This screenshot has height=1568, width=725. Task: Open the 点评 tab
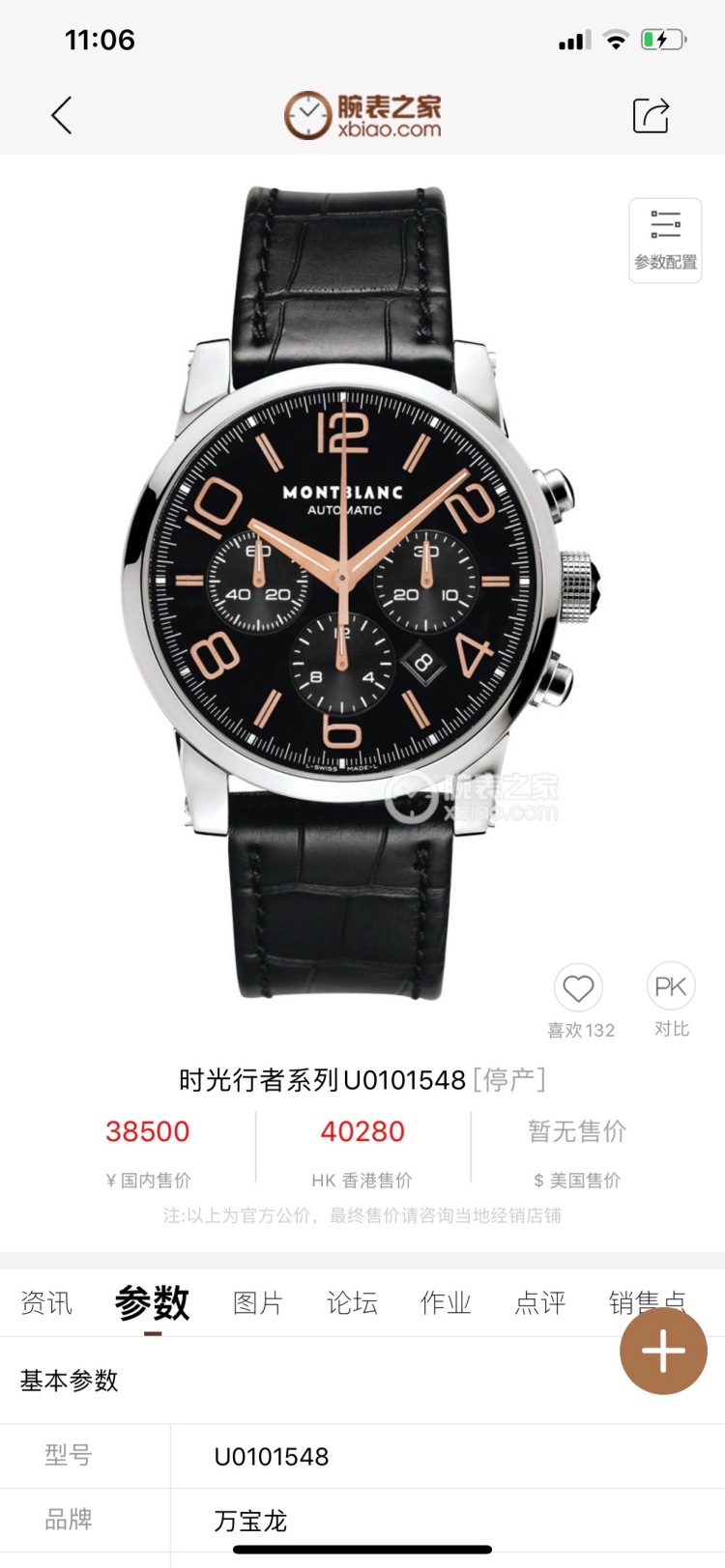click(x=539, y=1303)
